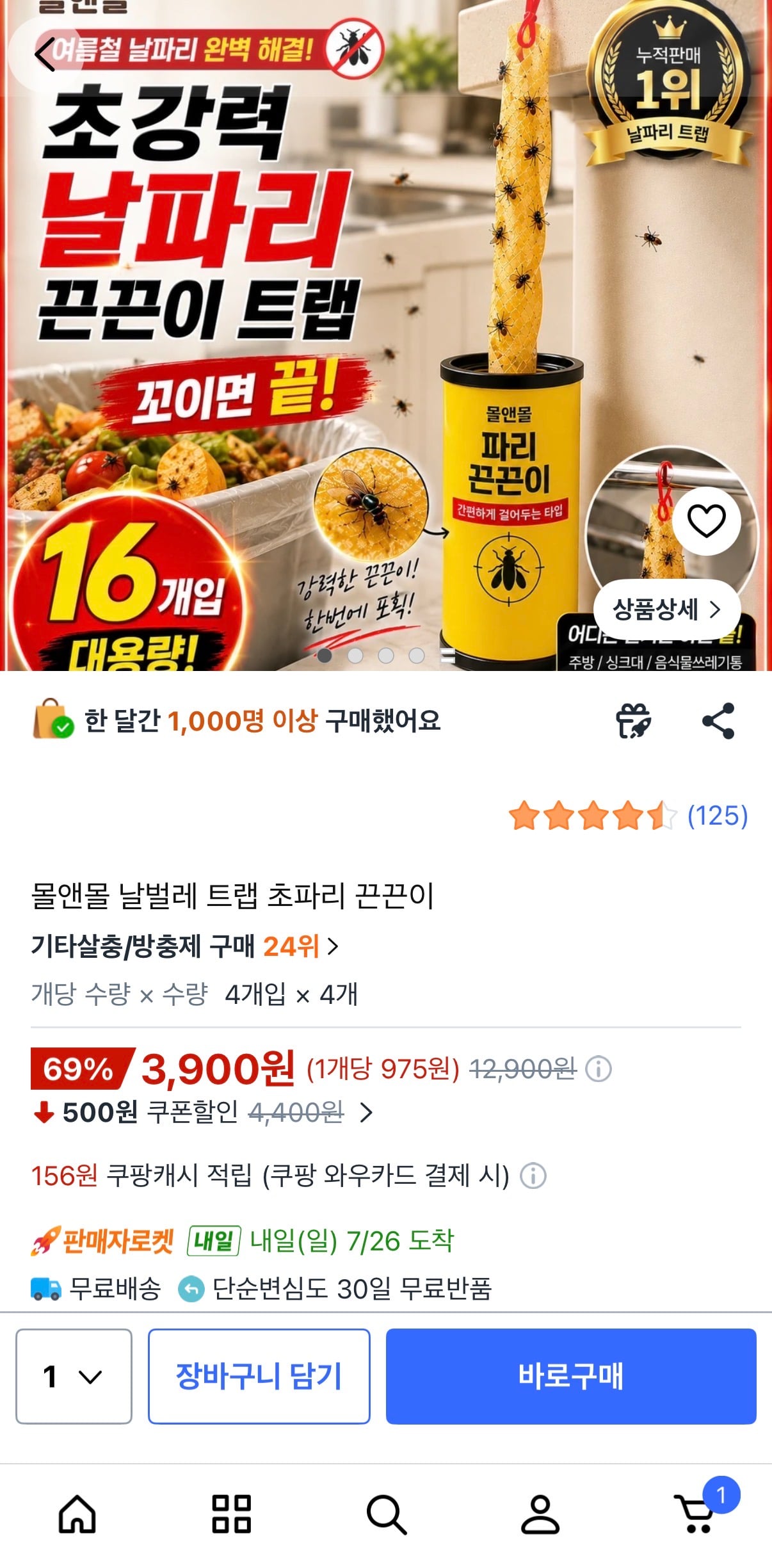The width and height of the screenshot is (772, 1568).
Task: Open the 125 star reviews
Action: pyautogui.click(x=627, y=816)
